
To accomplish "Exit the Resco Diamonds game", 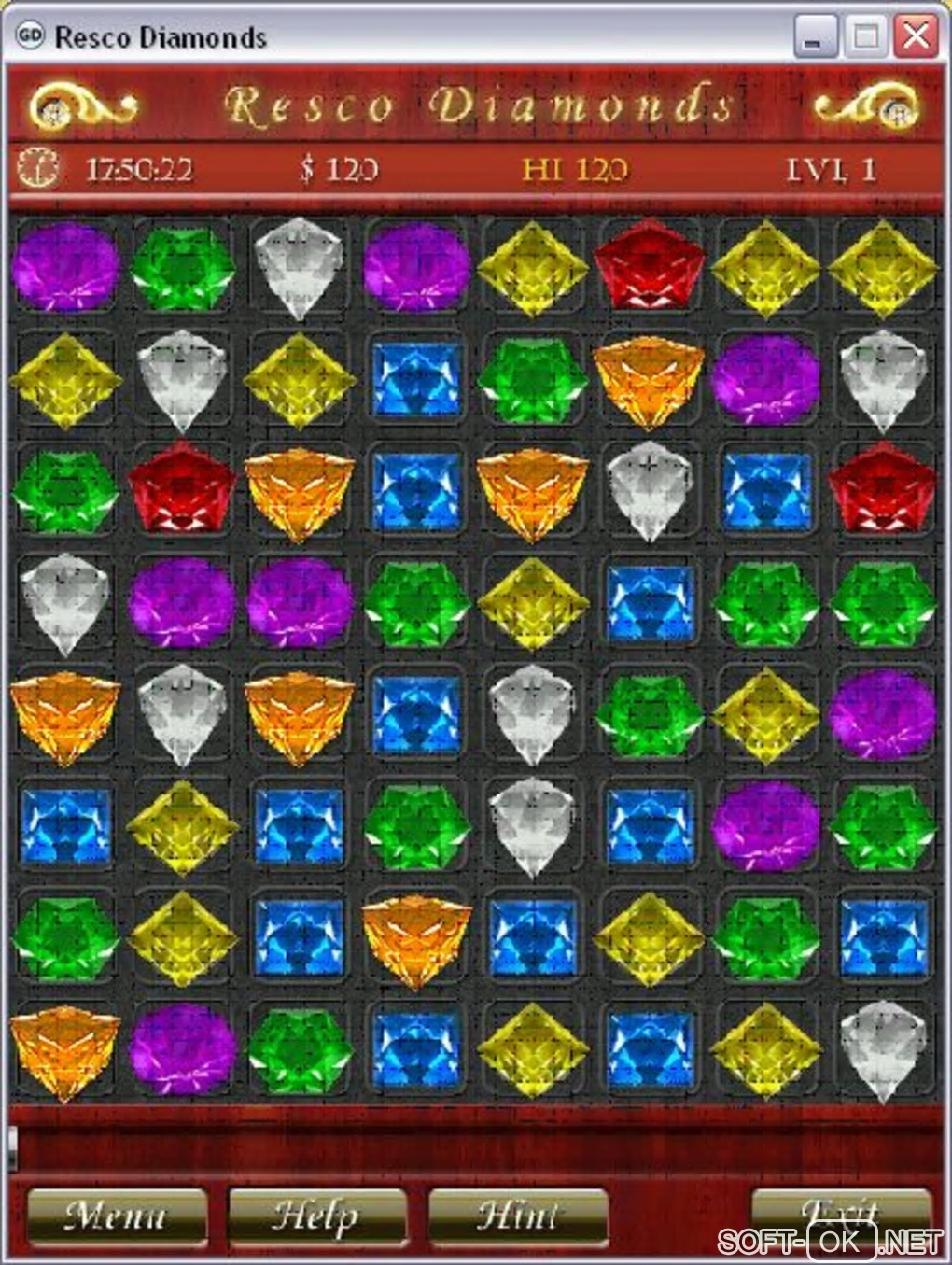I will tap(840, 1214).
